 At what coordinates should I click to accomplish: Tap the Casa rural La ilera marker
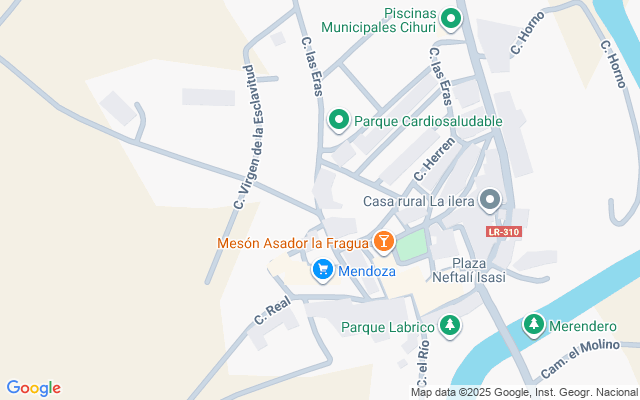point(490,201)
